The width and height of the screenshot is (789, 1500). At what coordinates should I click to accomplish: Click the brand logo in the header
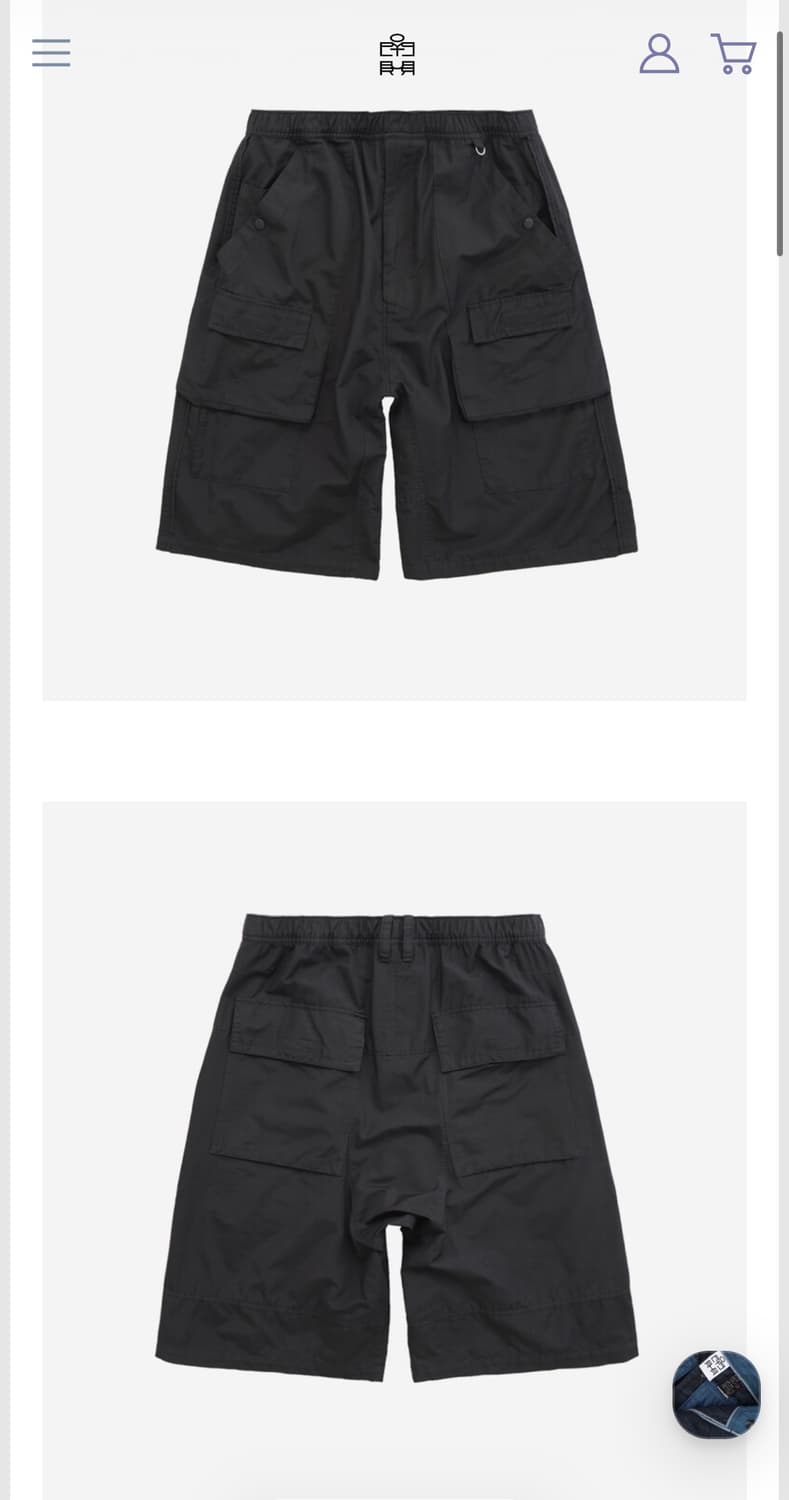[x=395, y=54]
